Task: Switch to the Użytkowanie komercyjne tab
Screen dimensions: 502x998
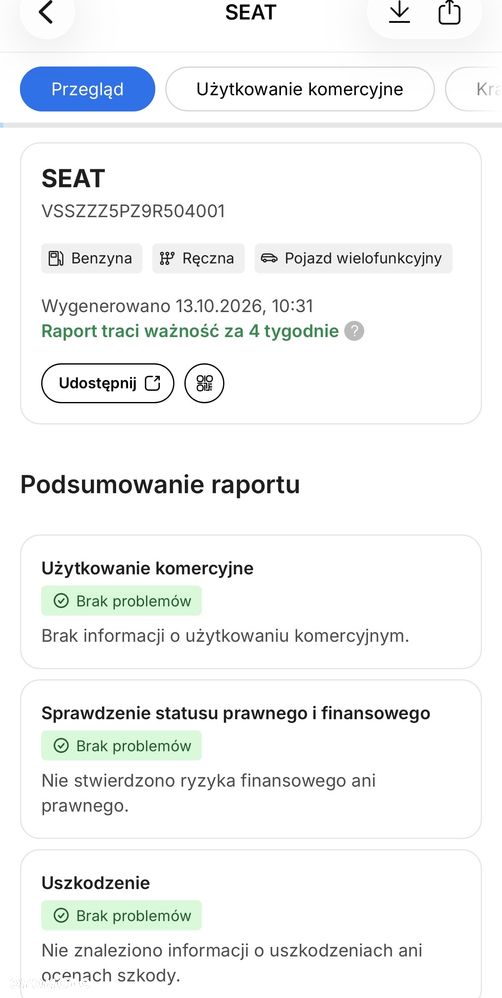Action: tap(300, 89)
